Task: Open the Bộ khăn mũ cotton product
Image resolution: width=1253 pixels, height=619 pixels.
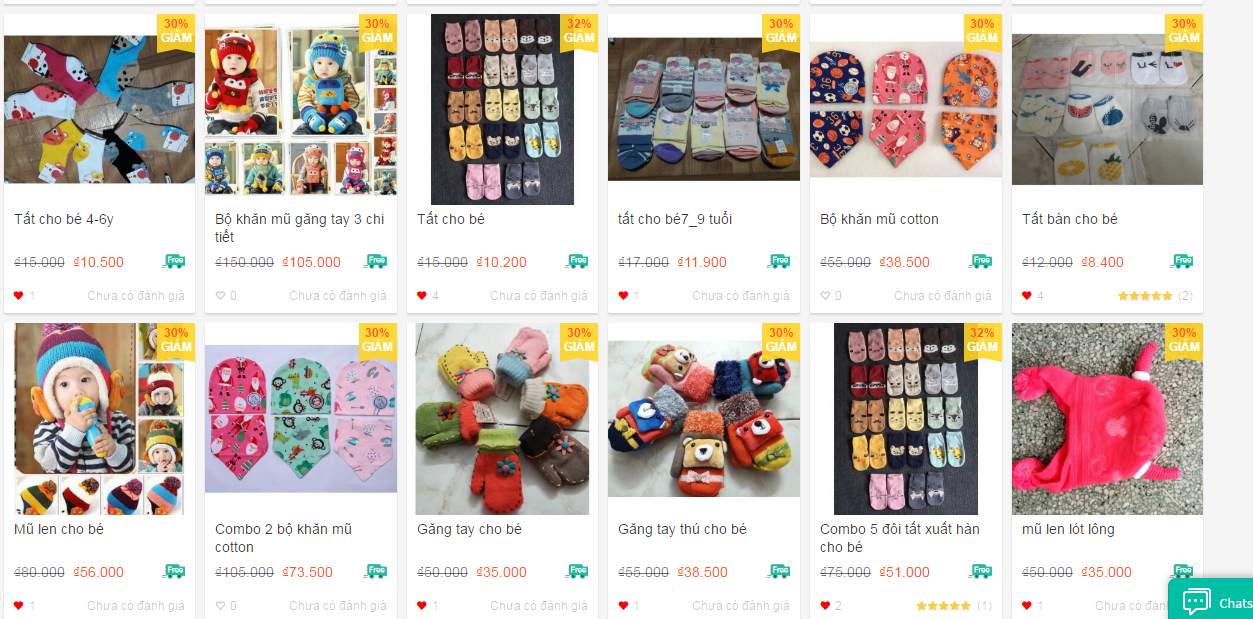Action: click(879, 219)
